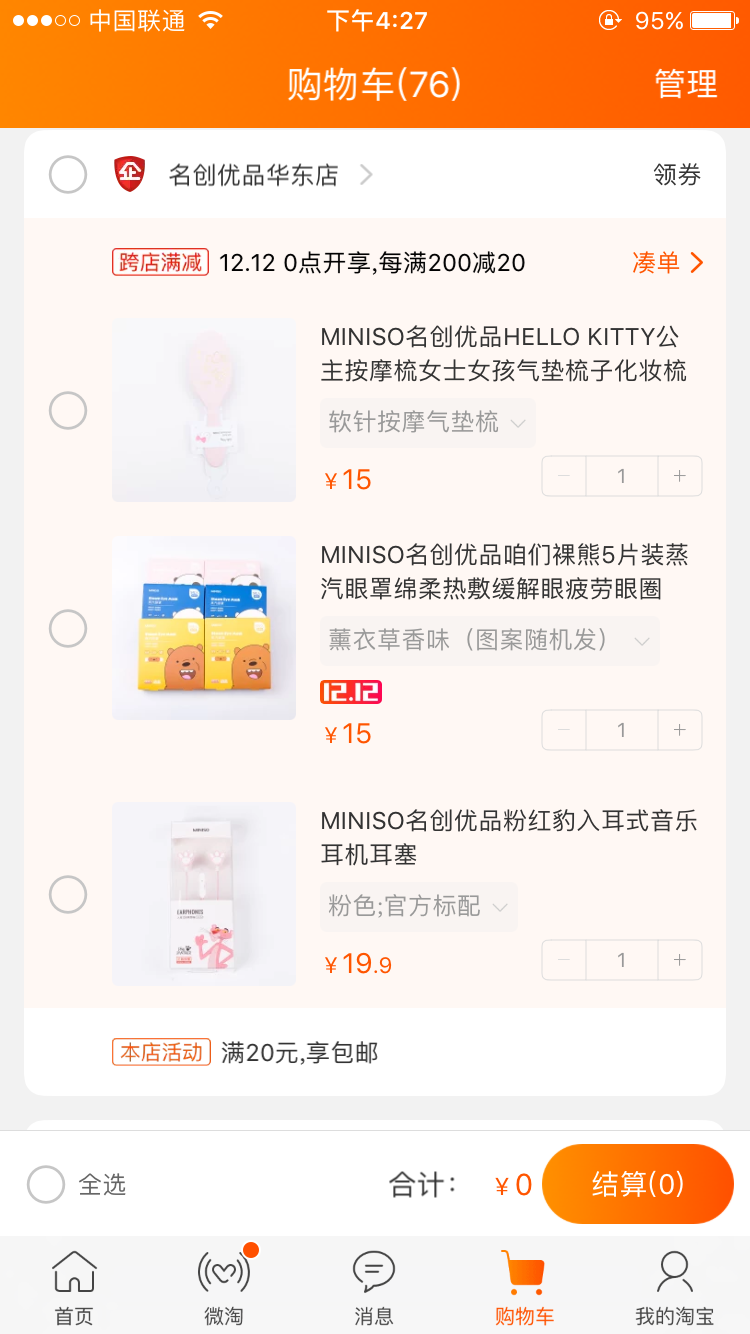Select all items from 名创优品华东店
Screen dimensions: 750x1334
point(68,175)
